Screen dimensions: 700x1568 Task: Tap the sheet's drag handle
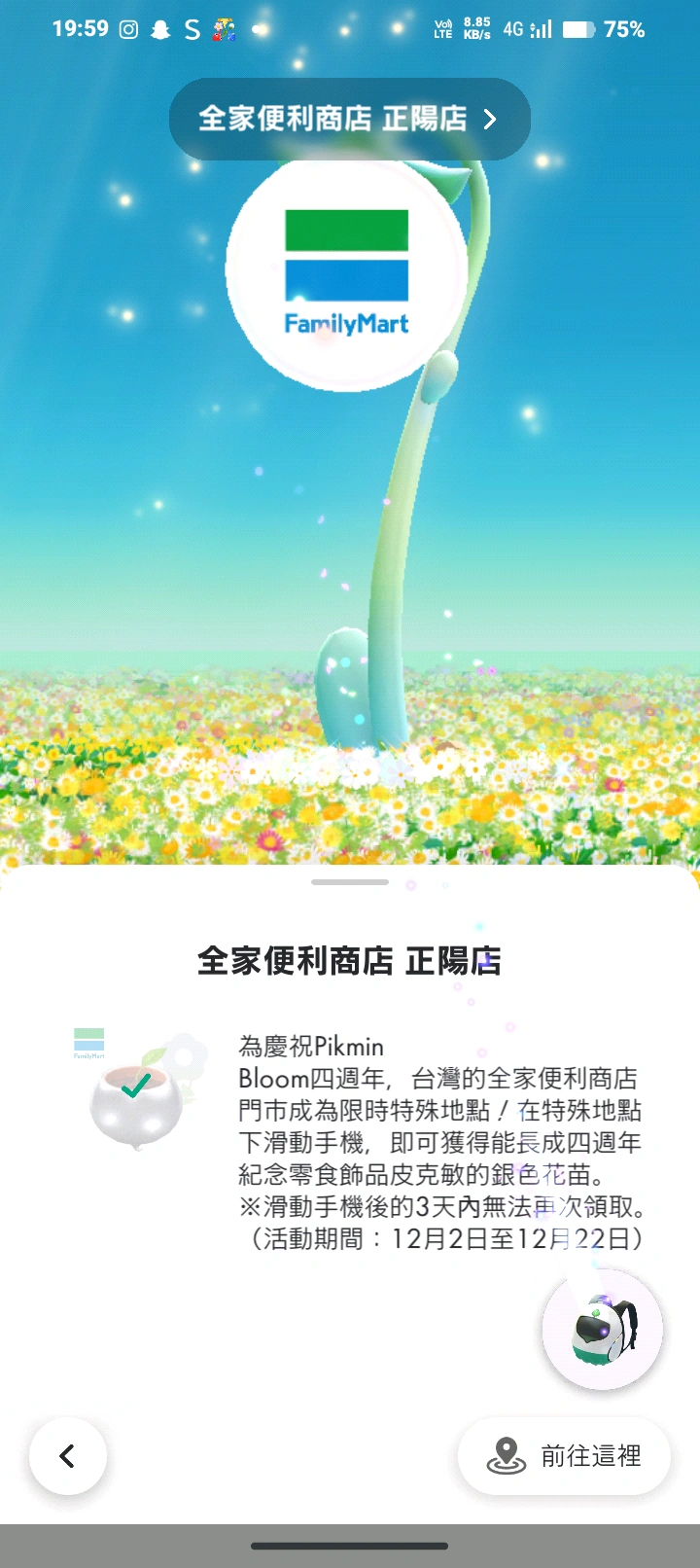click(x=350, y=882)
